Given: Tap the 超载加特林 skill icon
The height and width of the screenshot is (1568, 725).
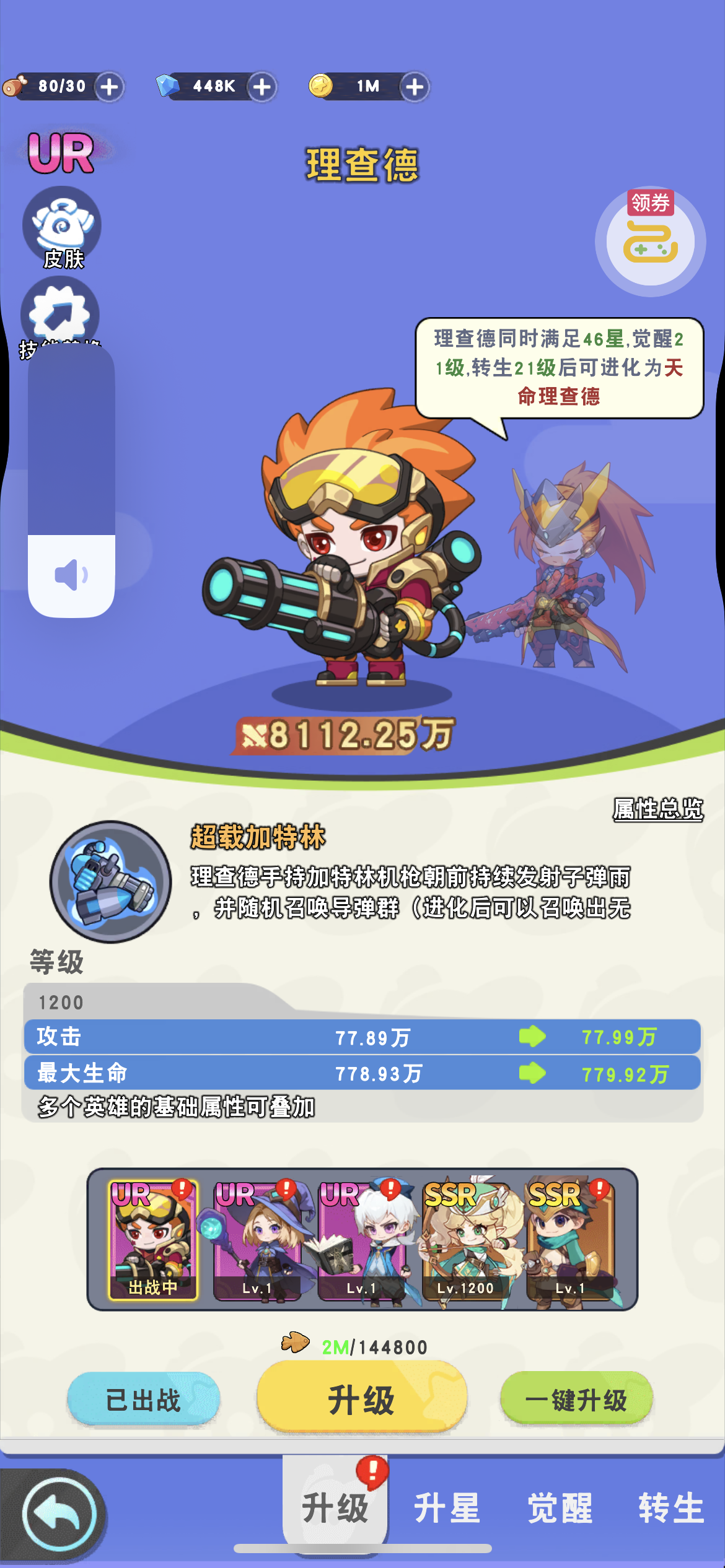Looking at the screenshot, I should pos(111,882).
